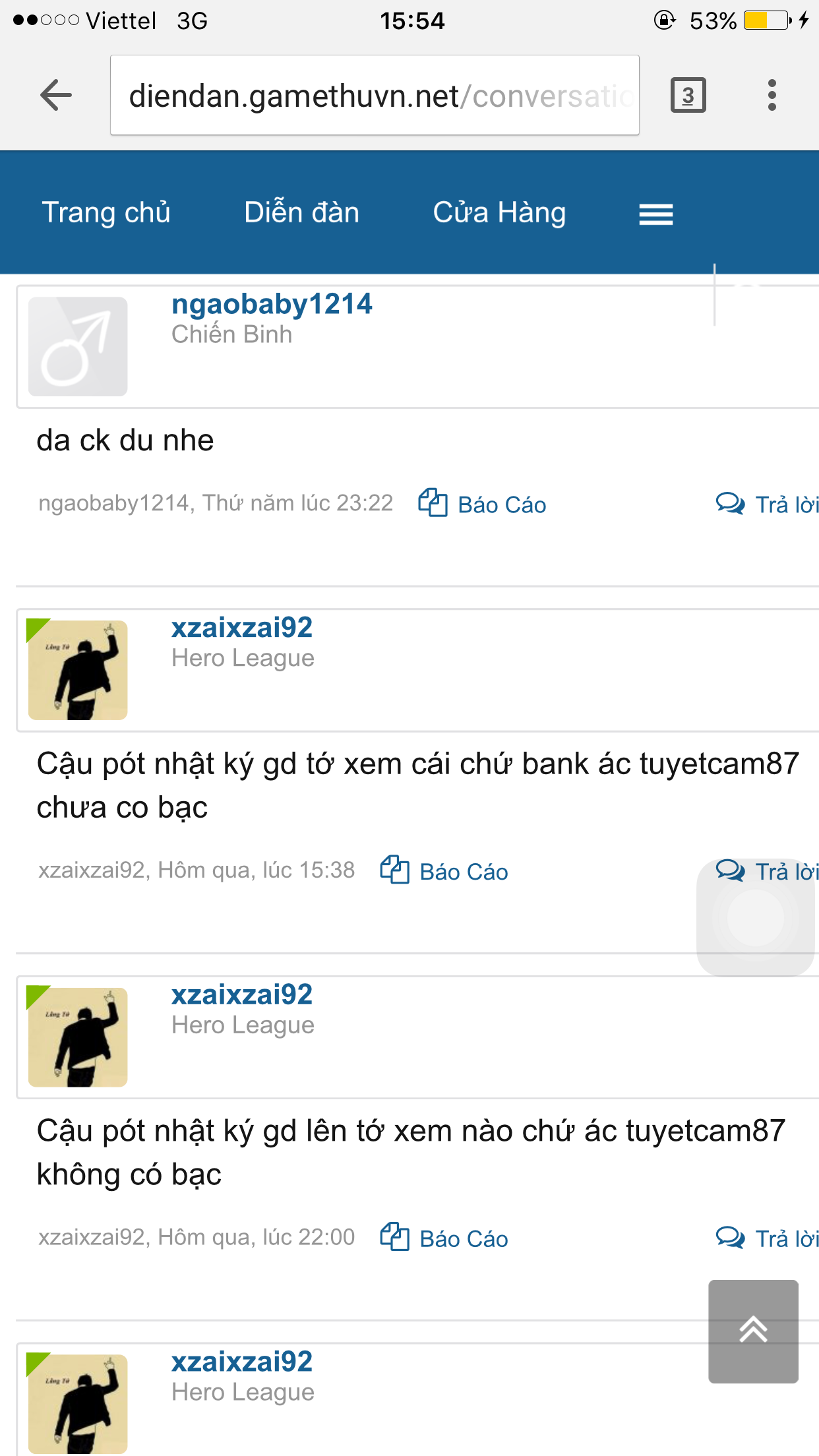This screenshot has width=819, height=1456.
Task: Open Cửa Hàng store page
Action: pos(499,213)
